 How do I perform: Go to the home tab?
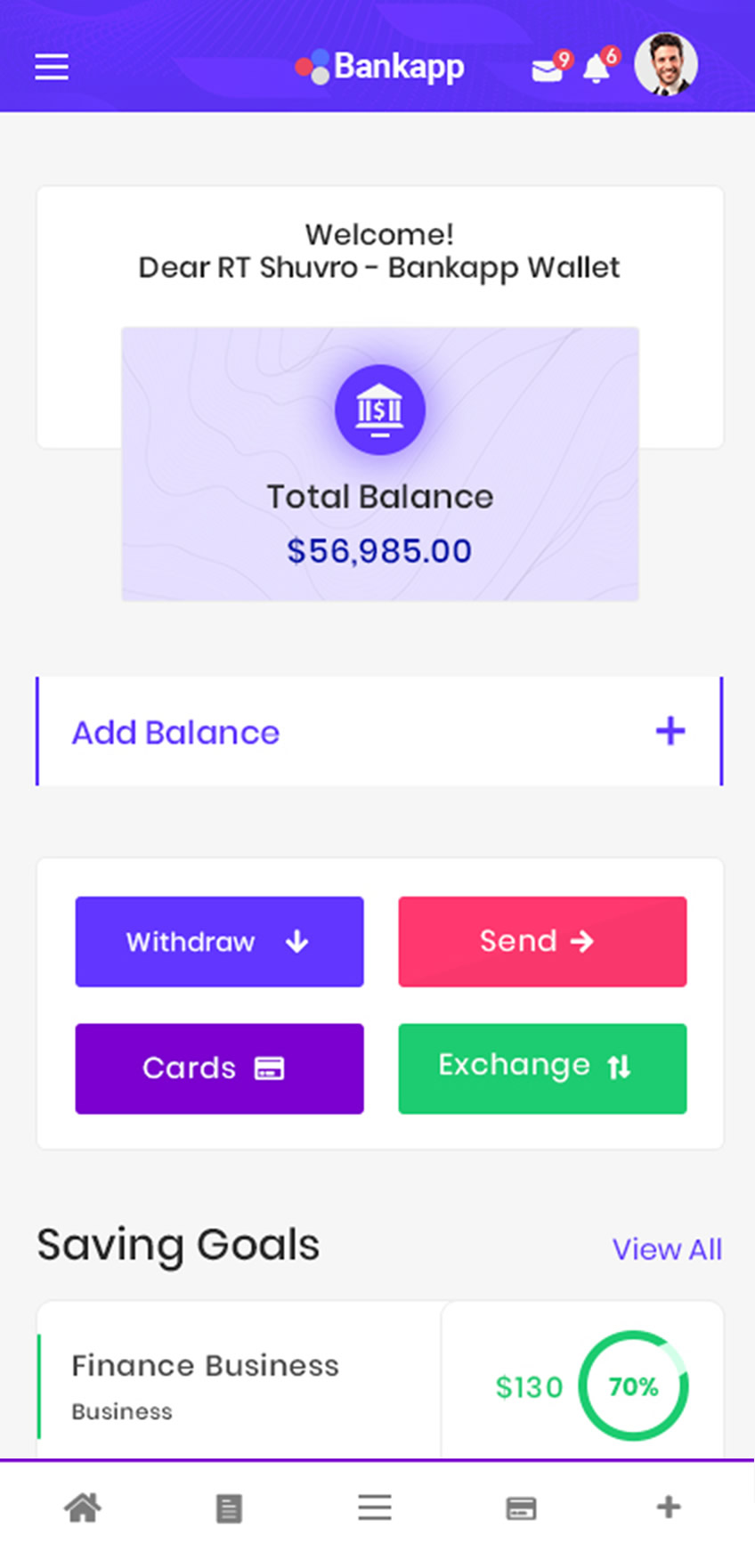pyautogui.click(x=83, y=1507)
